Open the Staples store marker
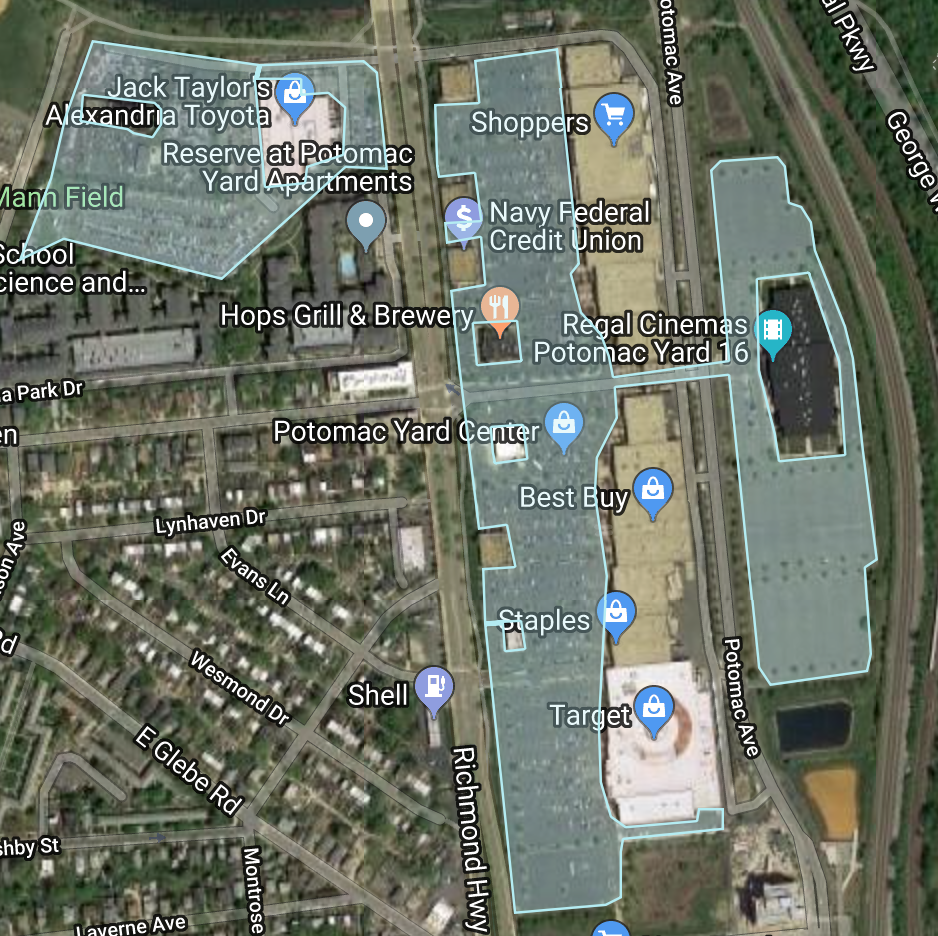938x936 pixels. point(616,613)
